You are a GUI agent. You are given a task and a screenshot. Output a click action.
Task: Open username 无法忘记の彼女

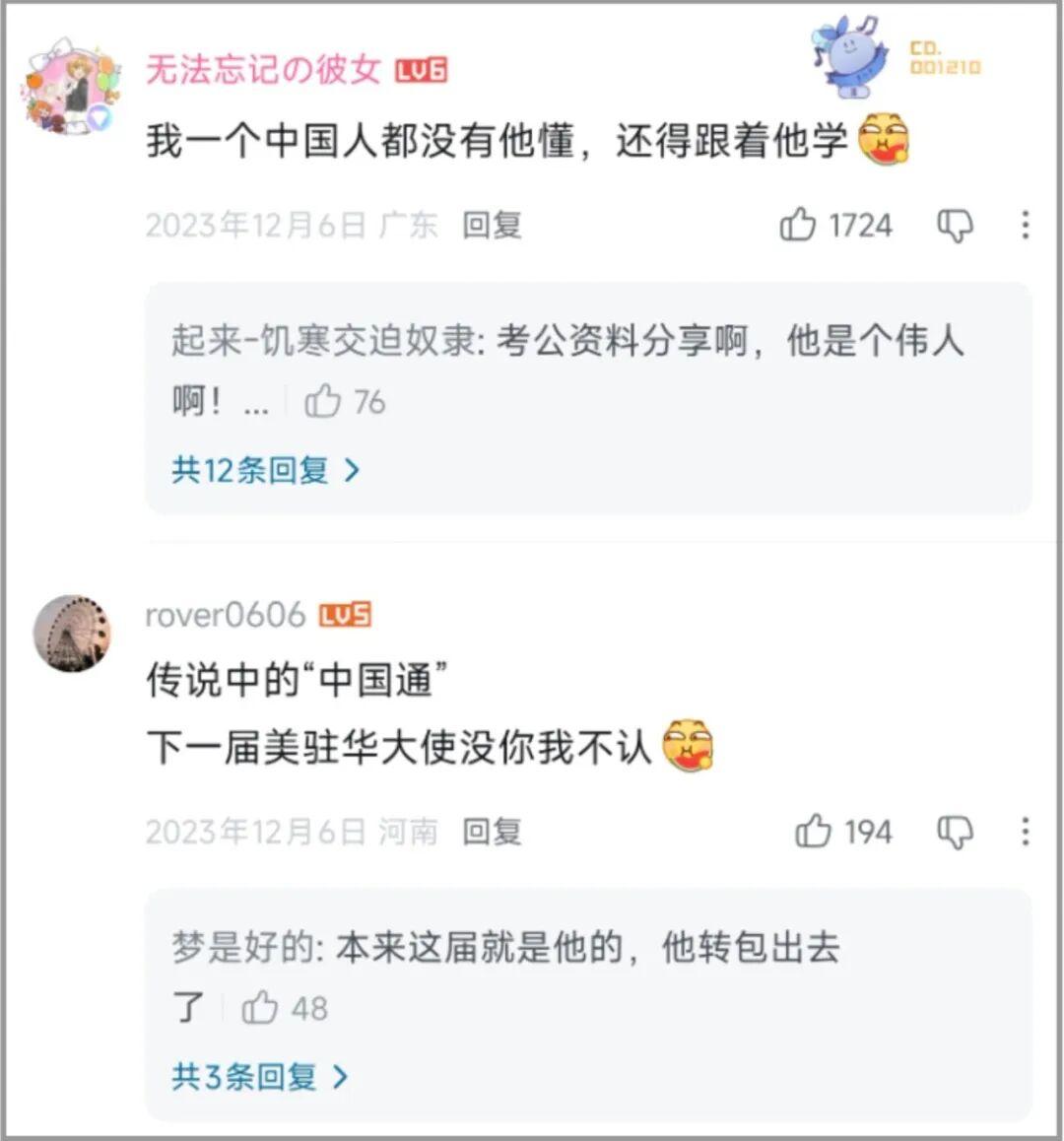[x=263, y=69]
